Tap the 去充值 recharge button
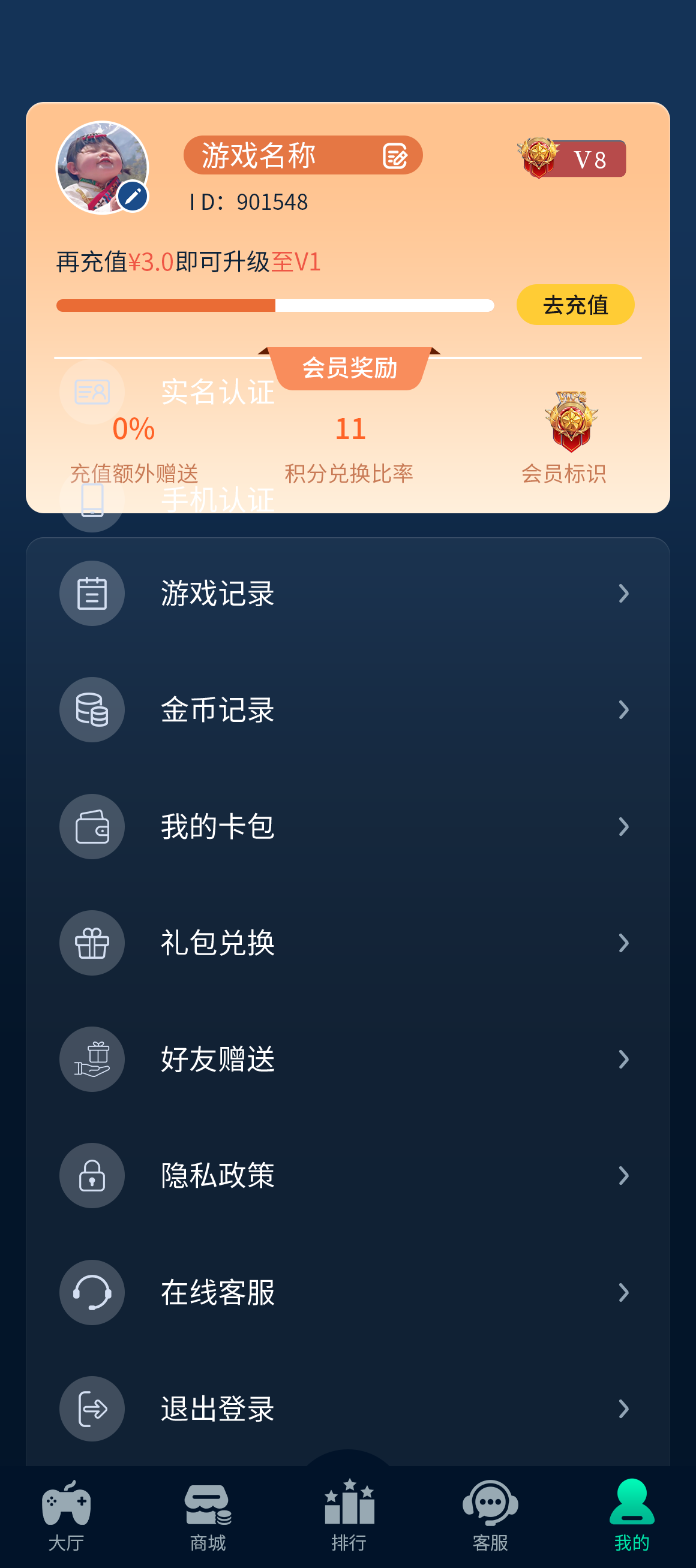 [x=575, y=305]
